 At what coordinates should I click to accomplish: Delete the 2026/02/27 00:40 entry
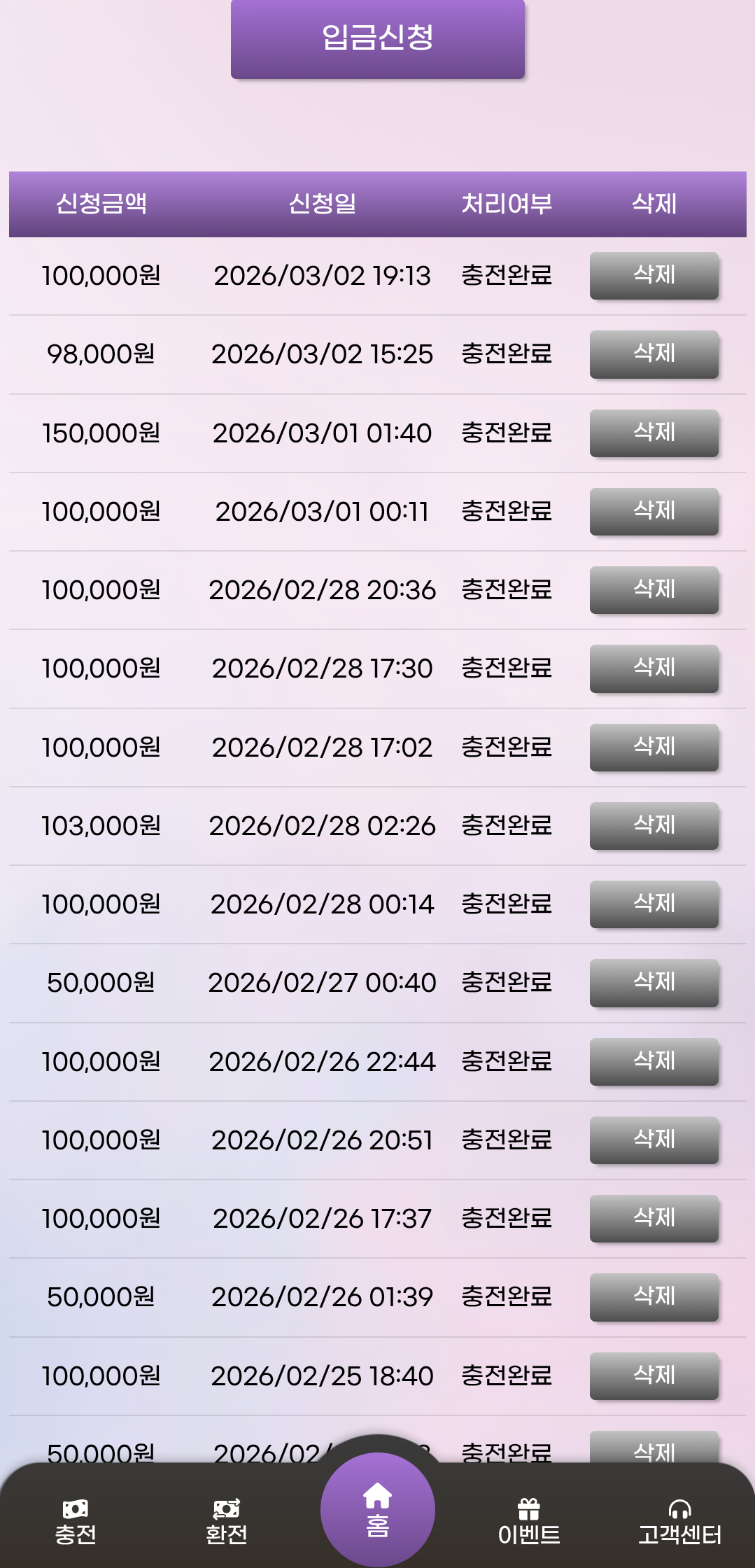click(x=654, y=983)
